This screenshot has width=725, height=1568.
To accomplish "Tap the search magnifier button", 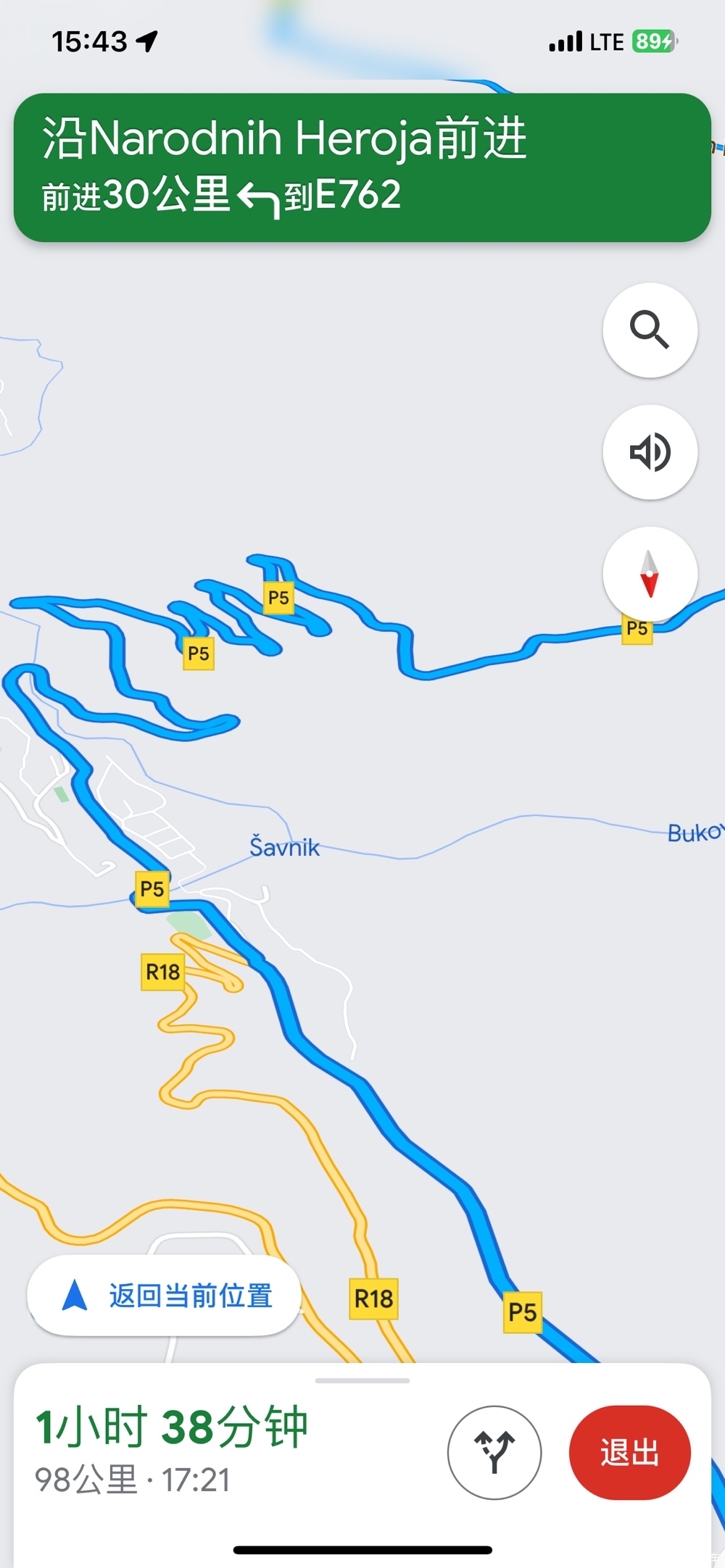I will [650, 330].
